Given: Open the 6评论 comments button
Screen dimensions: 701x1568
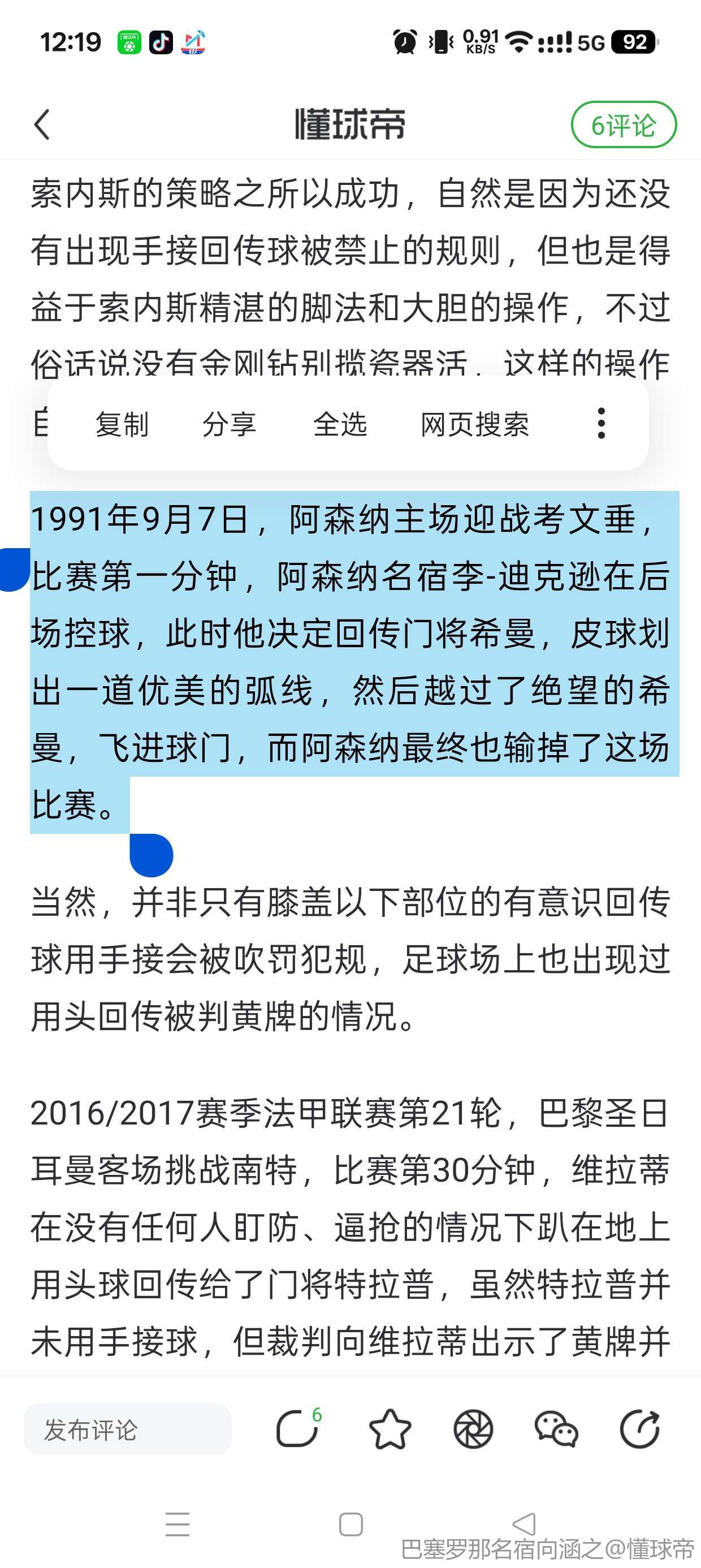Looking at the screenshot, I should point(623,125).
